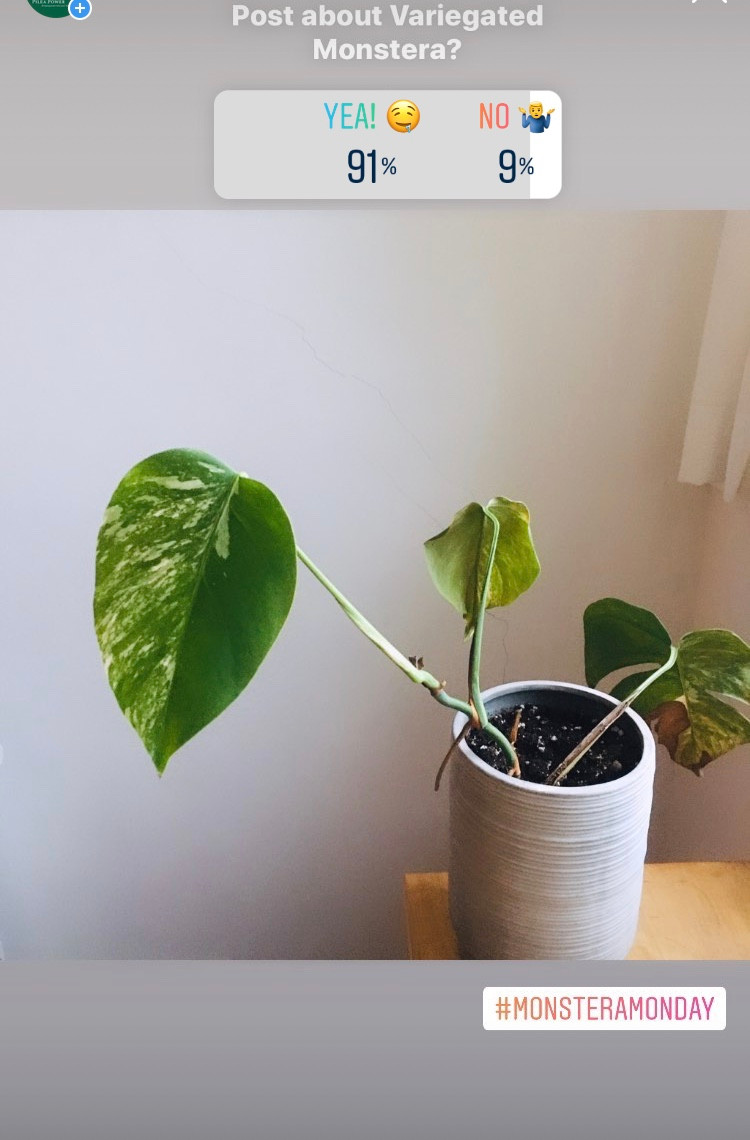Screen dimensions: 750x1140
Task: Tap the #MONSTERAMONDAY hashtag sticker
Action: coord(604,1008)
